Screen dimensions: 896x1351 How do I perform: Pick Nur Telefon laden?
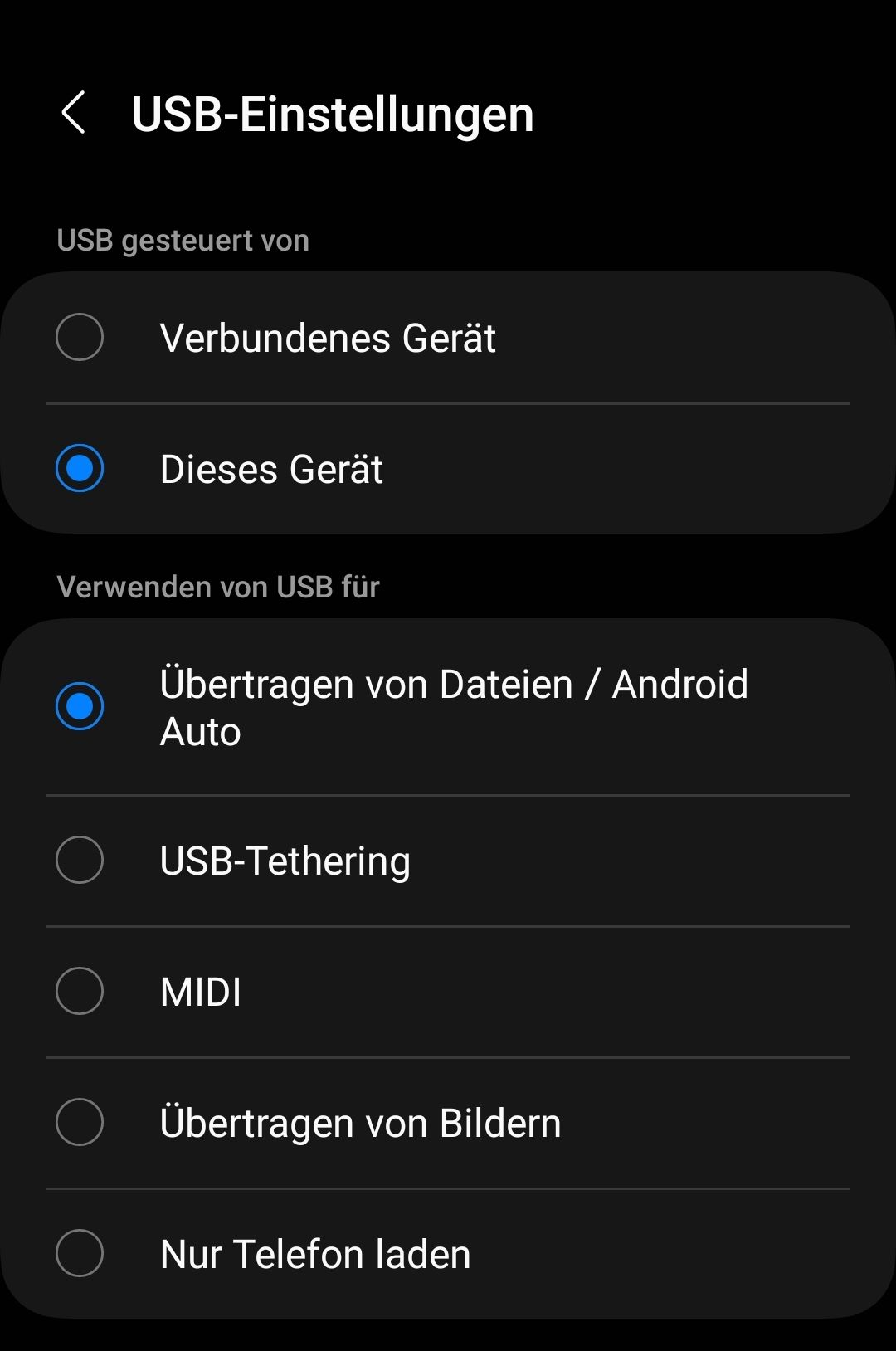[x=80, y=1253]
